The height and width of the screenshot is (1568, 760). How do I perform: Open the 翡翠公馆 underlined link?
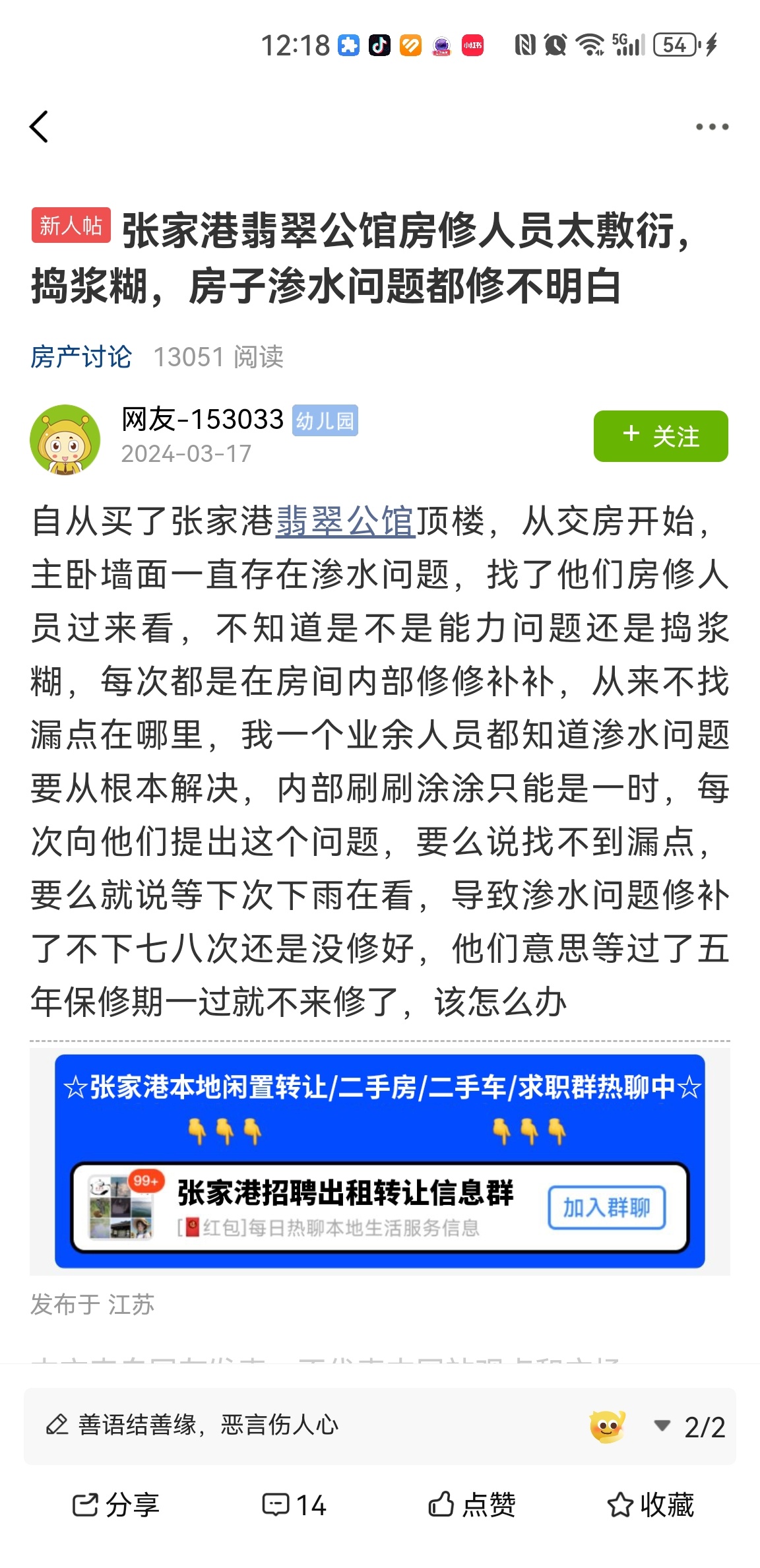[345, 521]
